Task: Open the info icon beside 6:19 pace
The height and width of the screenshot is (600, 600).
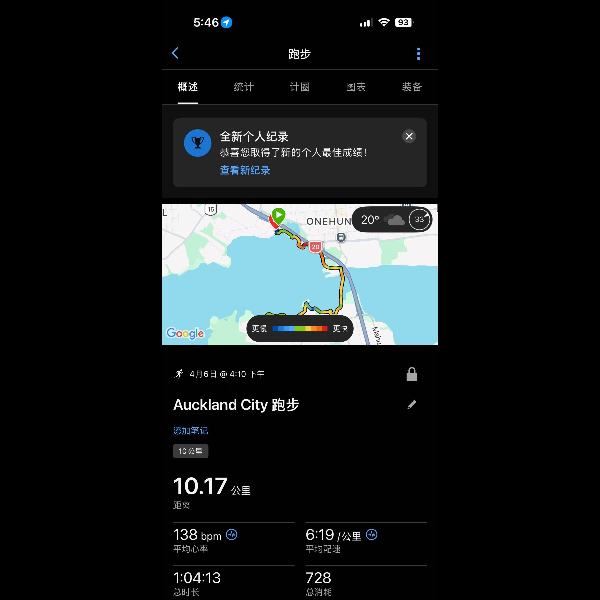Action: (372, 534)
